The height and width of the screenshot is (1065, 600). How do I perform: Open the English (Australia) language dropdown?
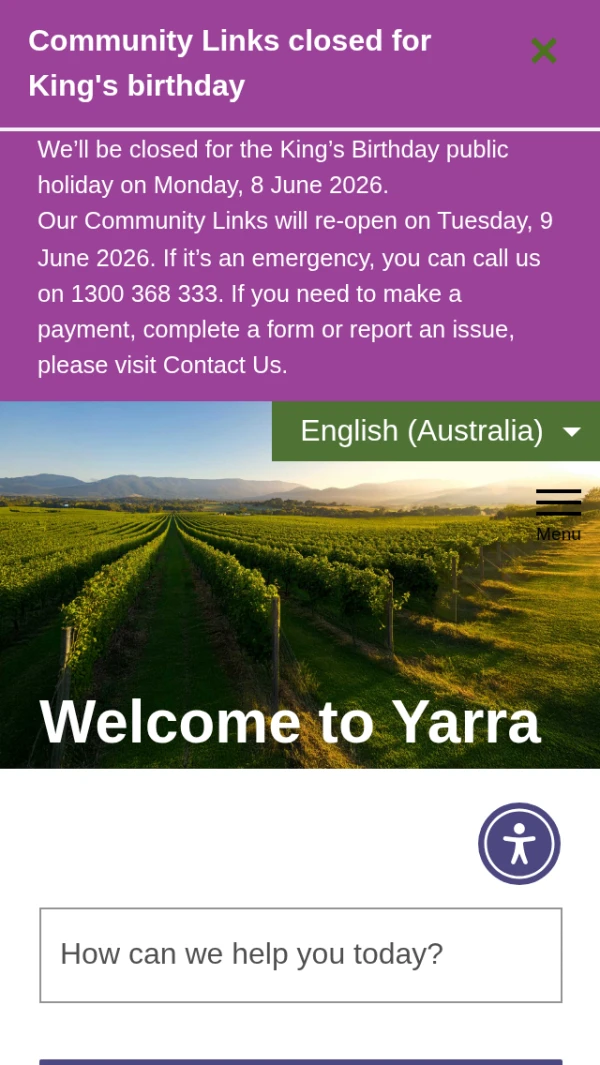click(436, 431)
